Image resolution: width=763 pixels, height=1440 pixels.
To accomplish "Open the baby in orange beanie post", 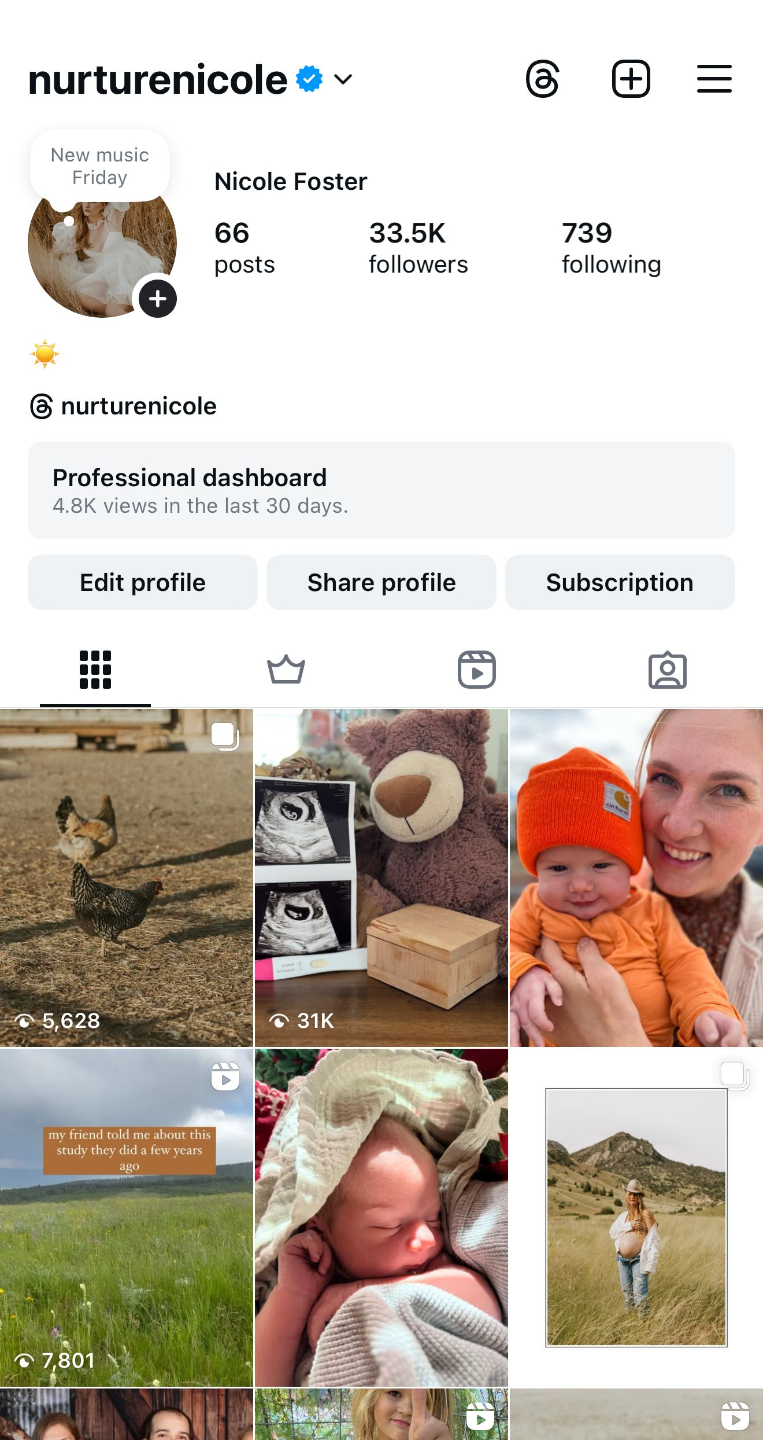I will click(636, 877).
